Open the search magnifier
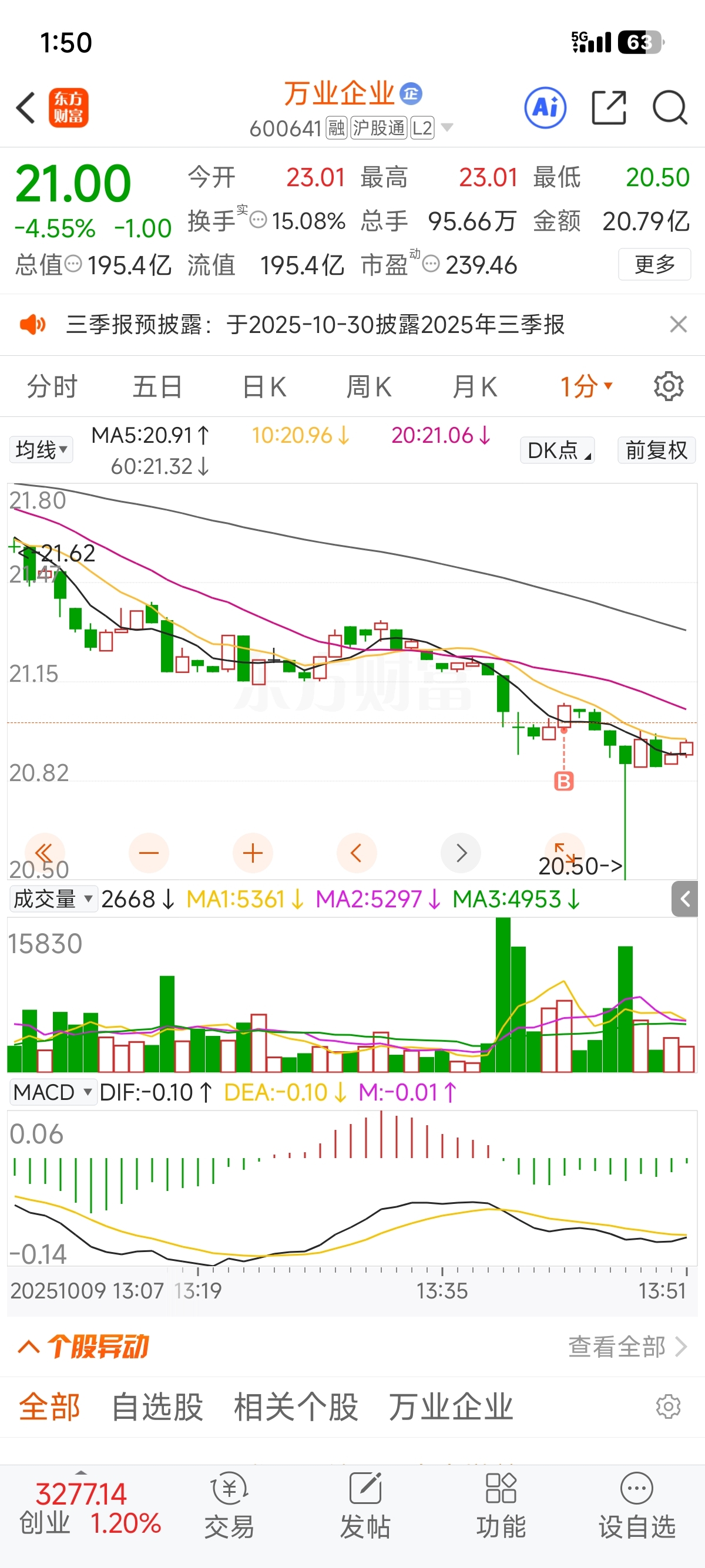Image resolution: width=705 pixels, height=1568 pixels. tap(670, 107)
